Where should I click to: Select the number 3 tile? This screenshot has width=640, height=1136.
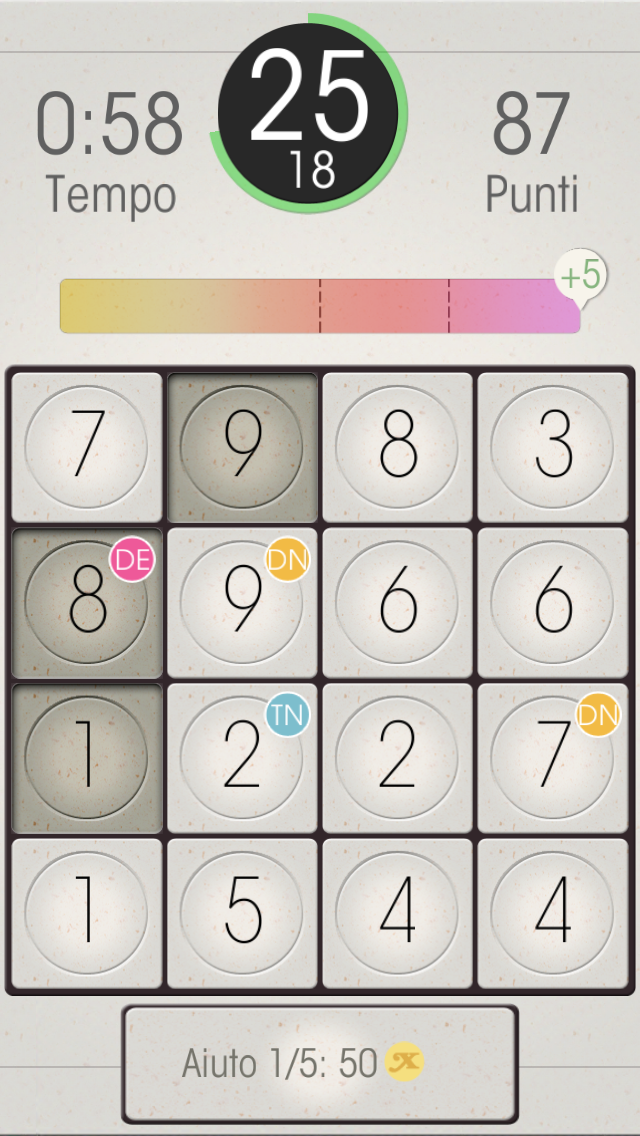point(553,447)
